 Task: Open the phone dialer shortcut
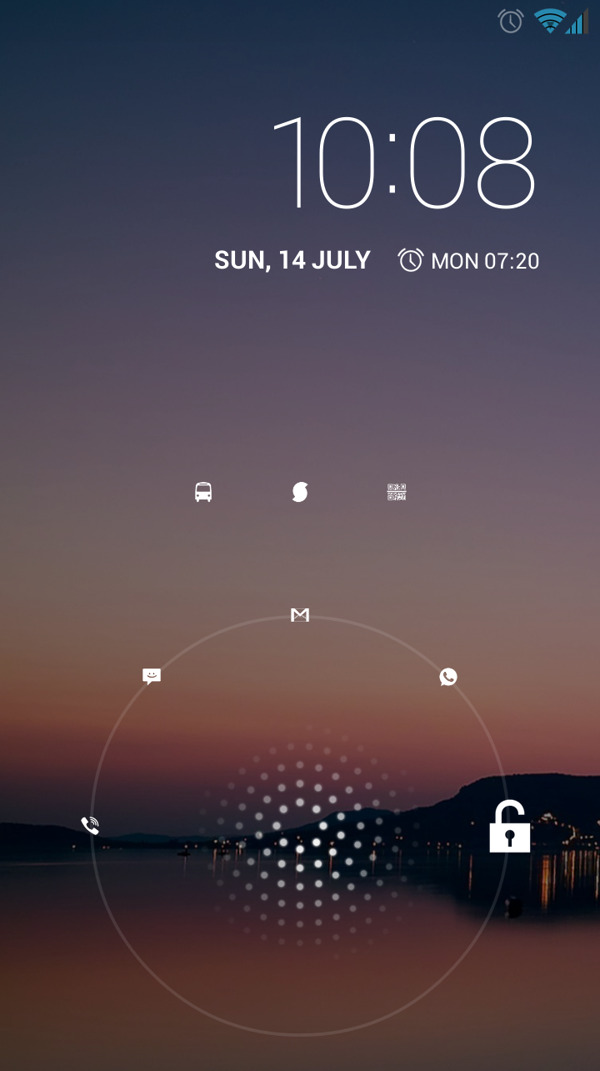point(90,825)
